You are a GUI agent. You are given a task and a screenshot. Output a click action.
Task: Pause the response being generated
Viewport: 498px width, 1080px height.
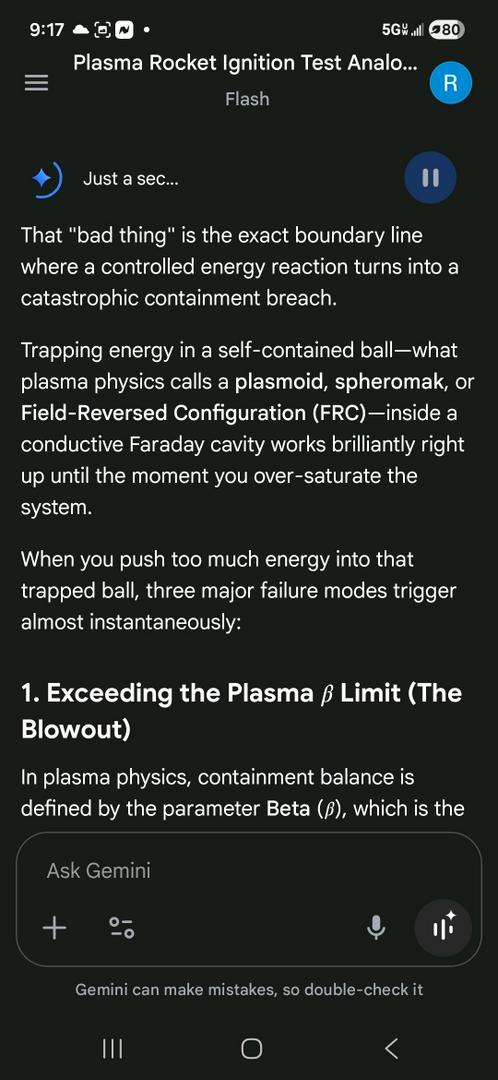(x=430, y=178)
